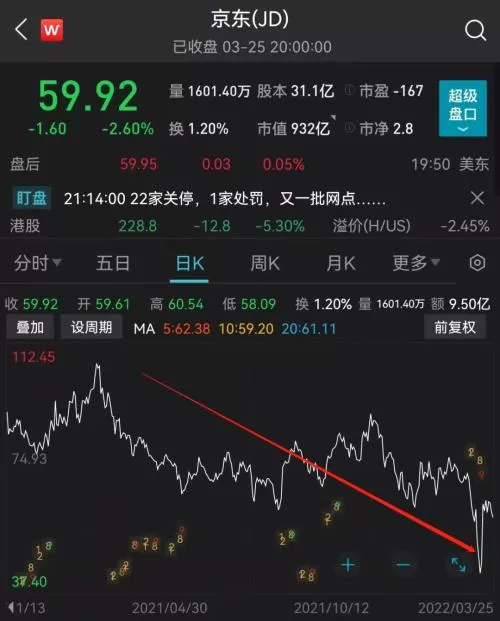Open chart settings hexagon icon

click(x=477, y=263)
